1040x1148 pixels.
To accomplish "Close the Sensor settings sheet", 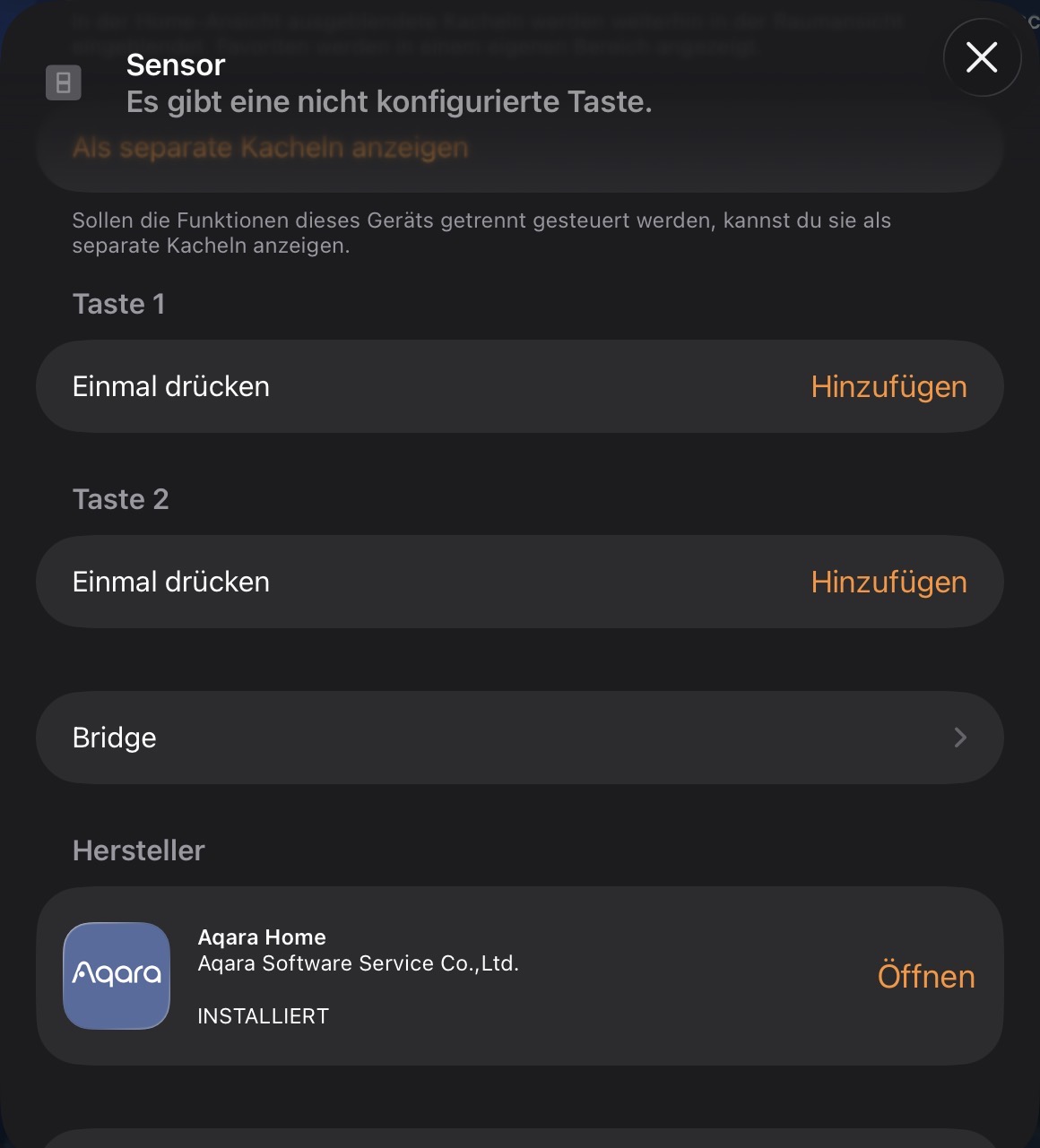I will [x=982, y=58].
